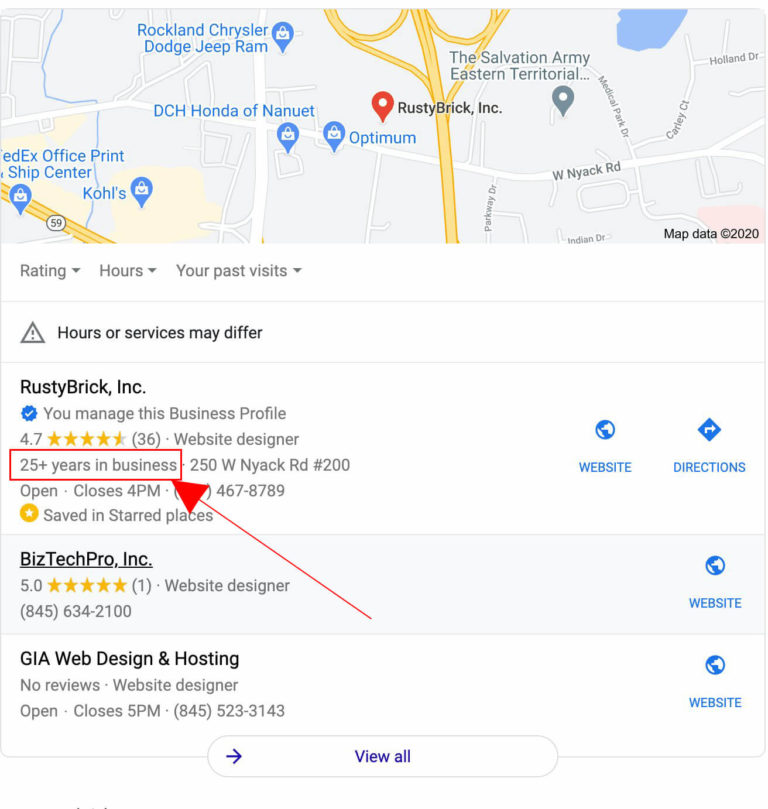Click the Optimum pin on the map
The width and height of the screenshot is (768, 809).
[335, 134]
